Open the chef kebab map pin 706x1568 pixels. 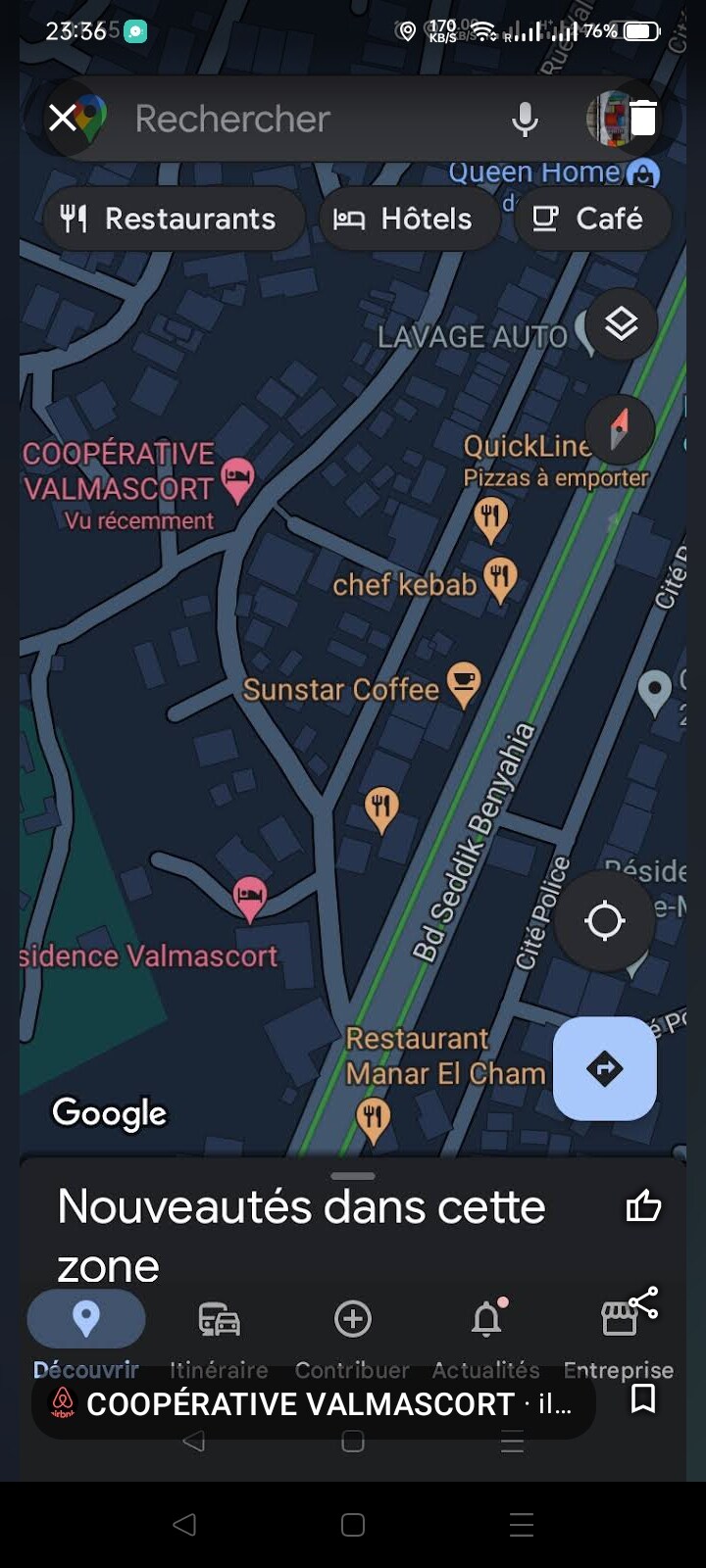pyautogui.click(x=500, y=578)
